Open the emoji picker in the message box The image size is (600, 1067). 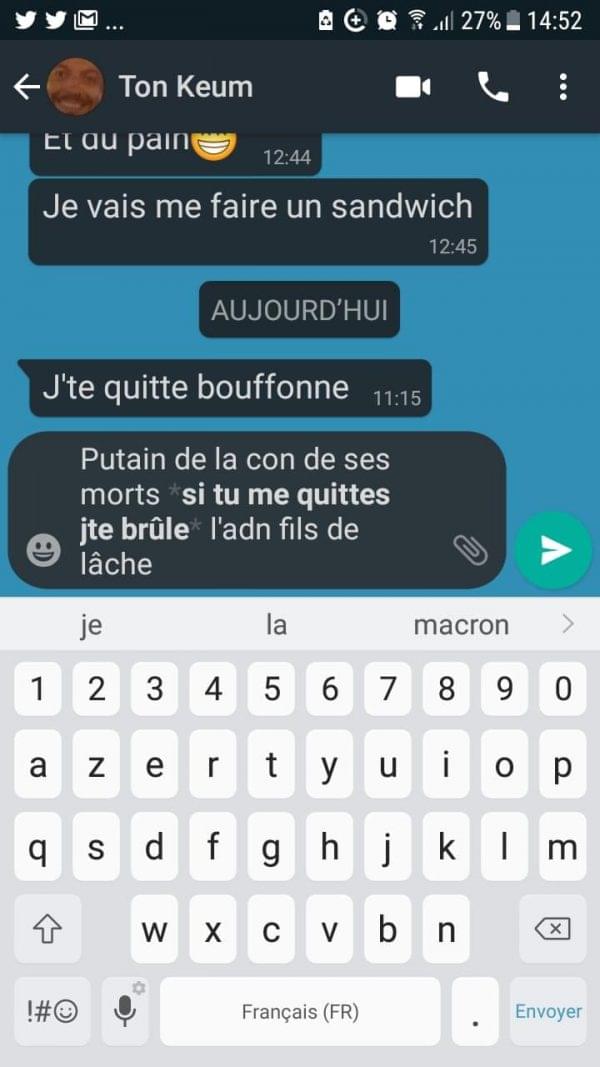[x=43, y=550]
